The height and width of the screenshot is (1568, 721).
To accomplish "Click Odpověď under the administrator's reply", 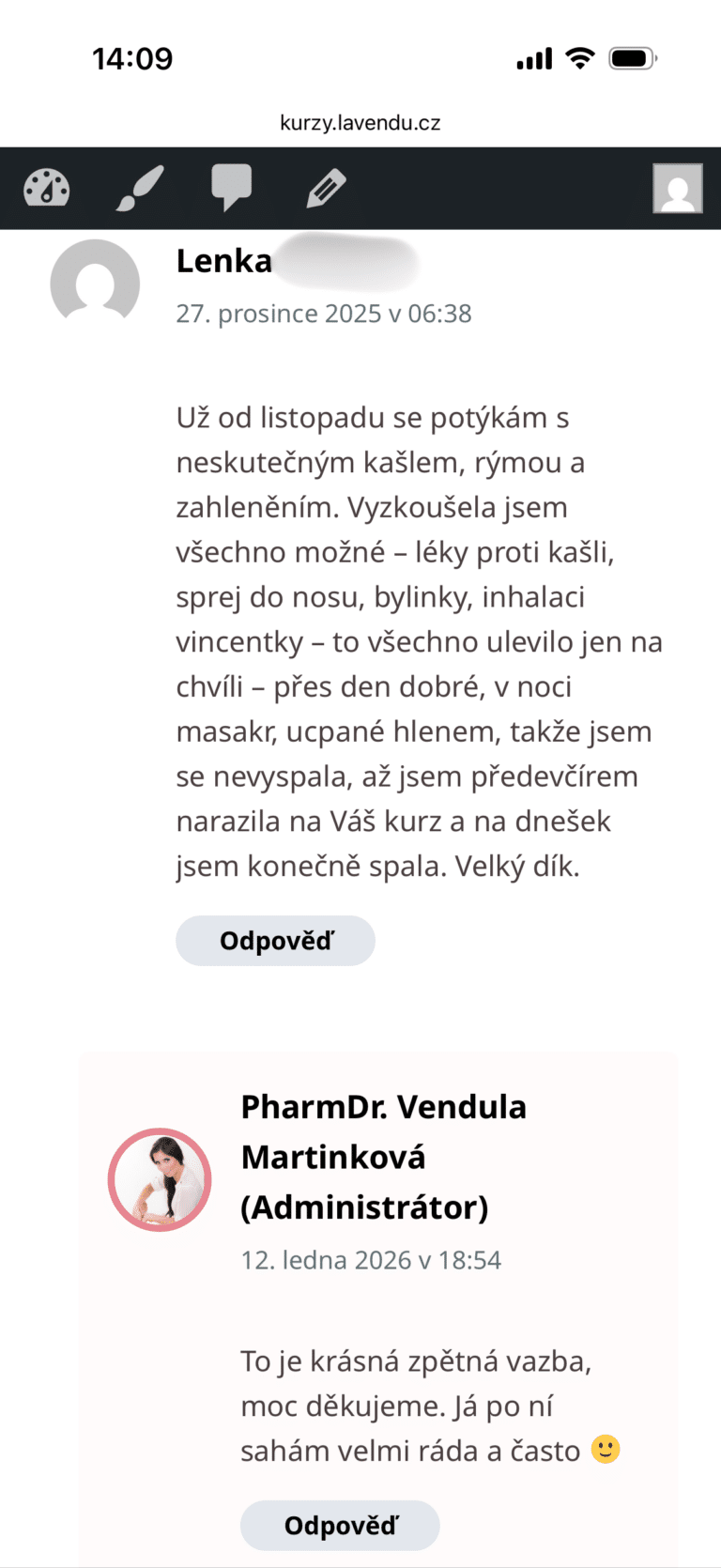I will pos(340,1525).
